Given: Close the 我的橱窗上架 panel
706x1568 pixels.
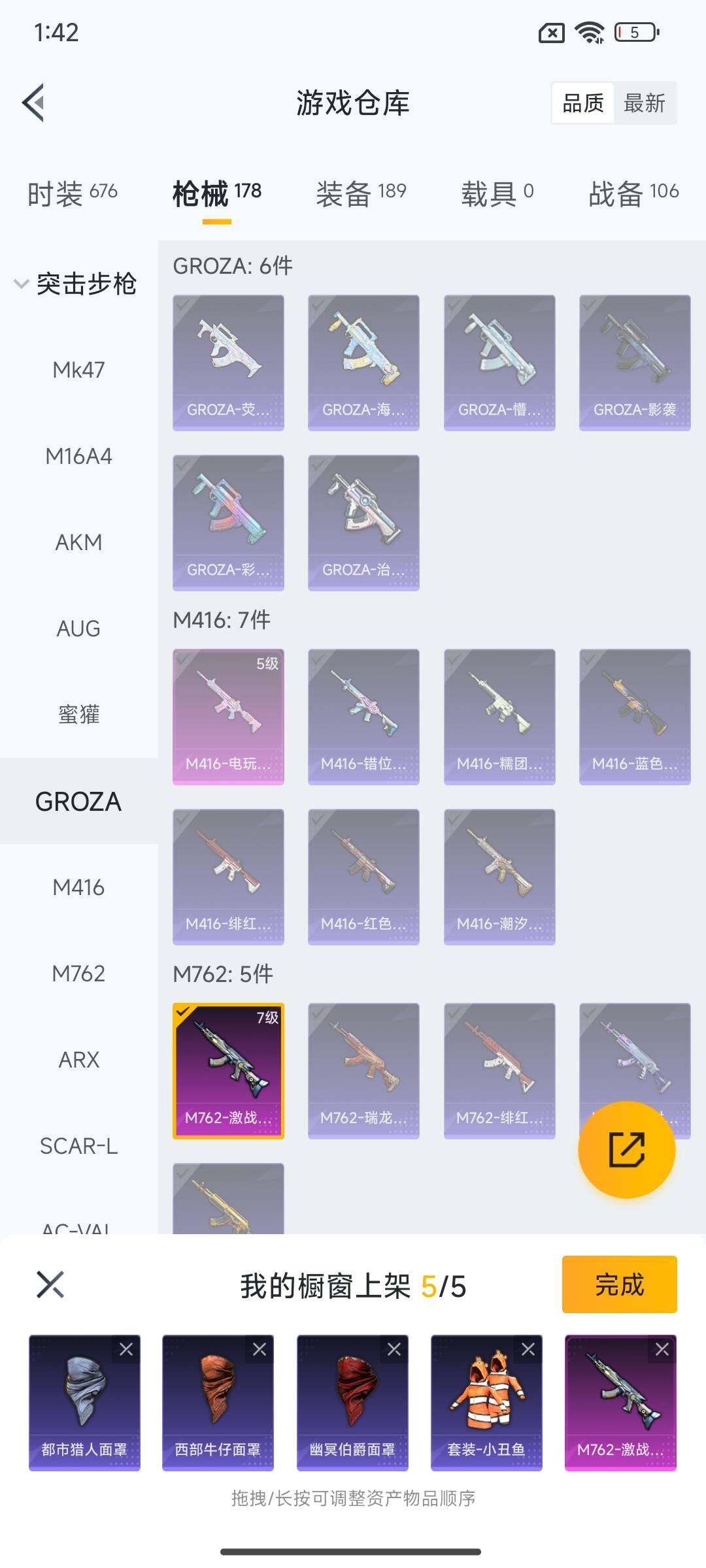Looking at the screenshot, I should point(50,1284).
